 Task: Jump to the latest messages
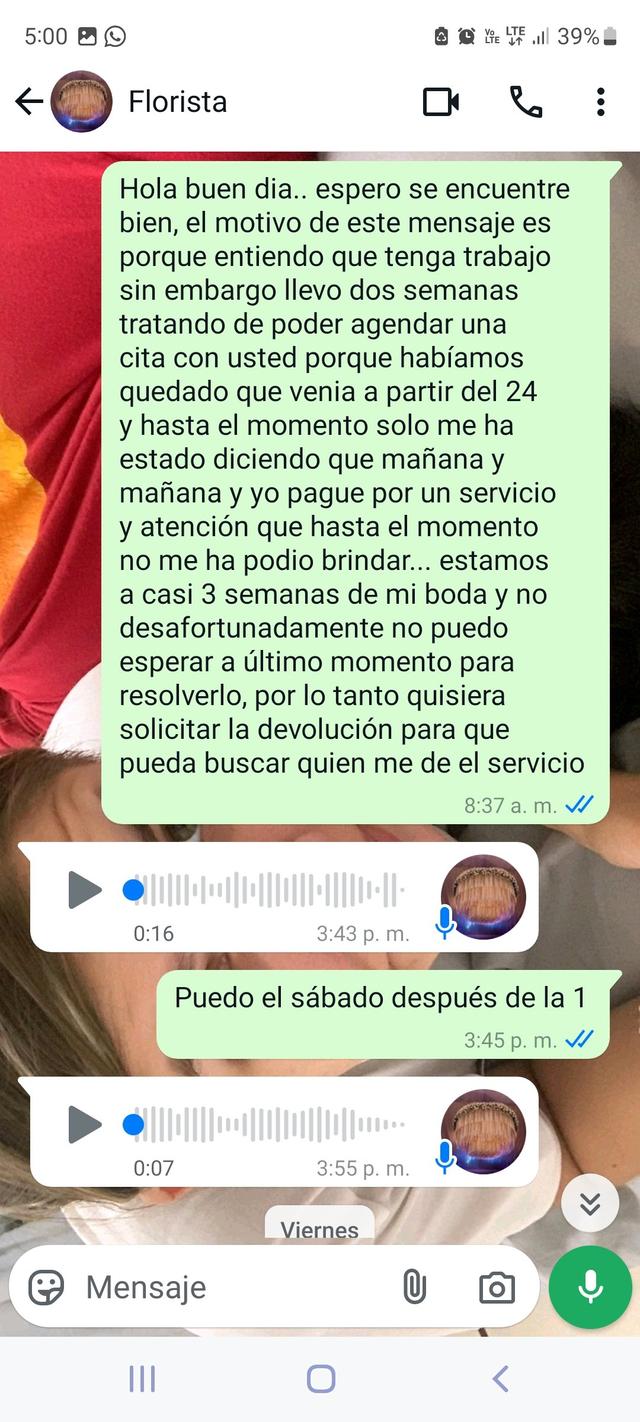(590, 1203)
